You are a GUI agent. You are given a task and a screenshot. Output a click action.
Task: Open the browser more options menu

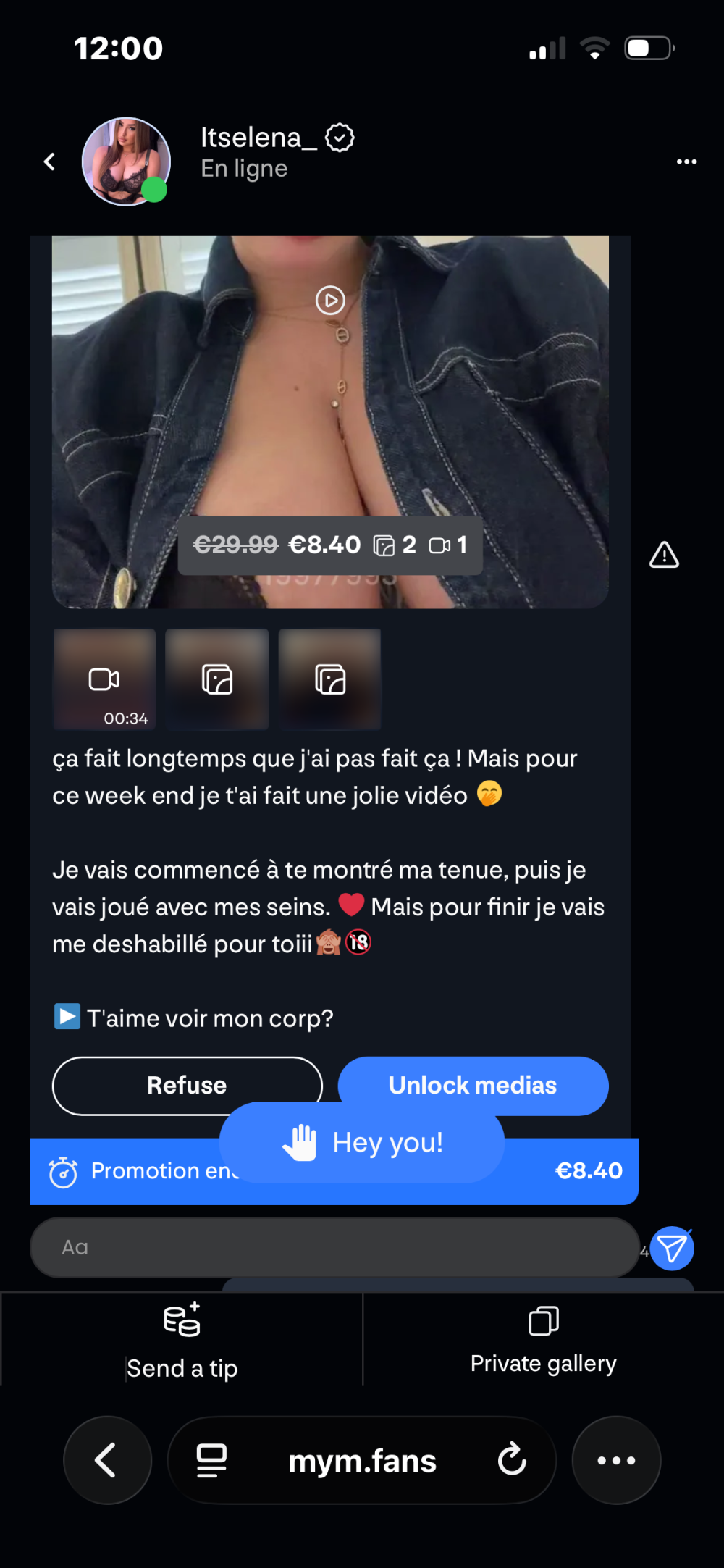(x=616, y=1460)
